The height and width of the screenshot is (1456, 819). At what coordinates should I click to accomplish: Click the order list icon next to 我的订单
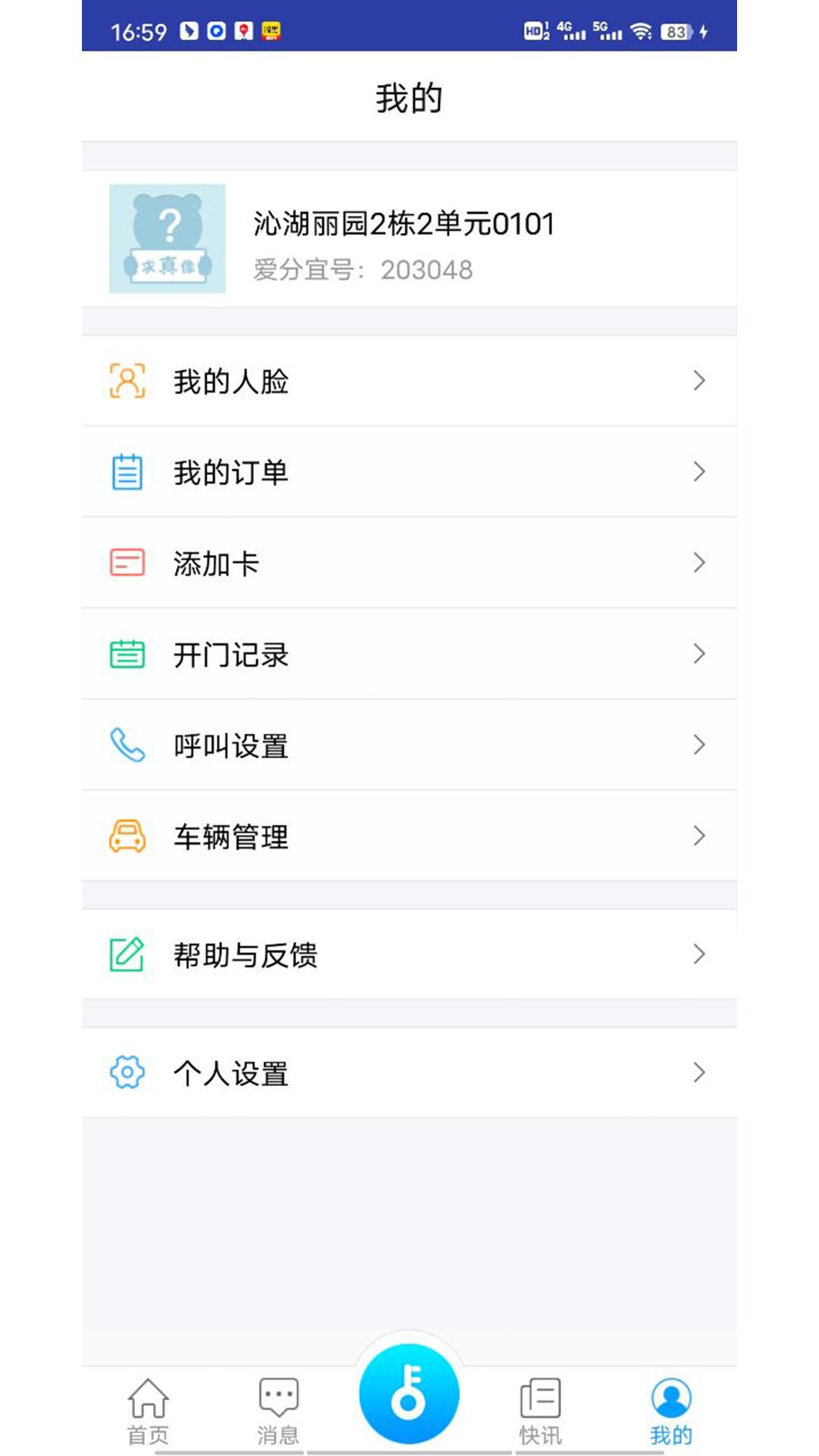[x=127, y=472]
